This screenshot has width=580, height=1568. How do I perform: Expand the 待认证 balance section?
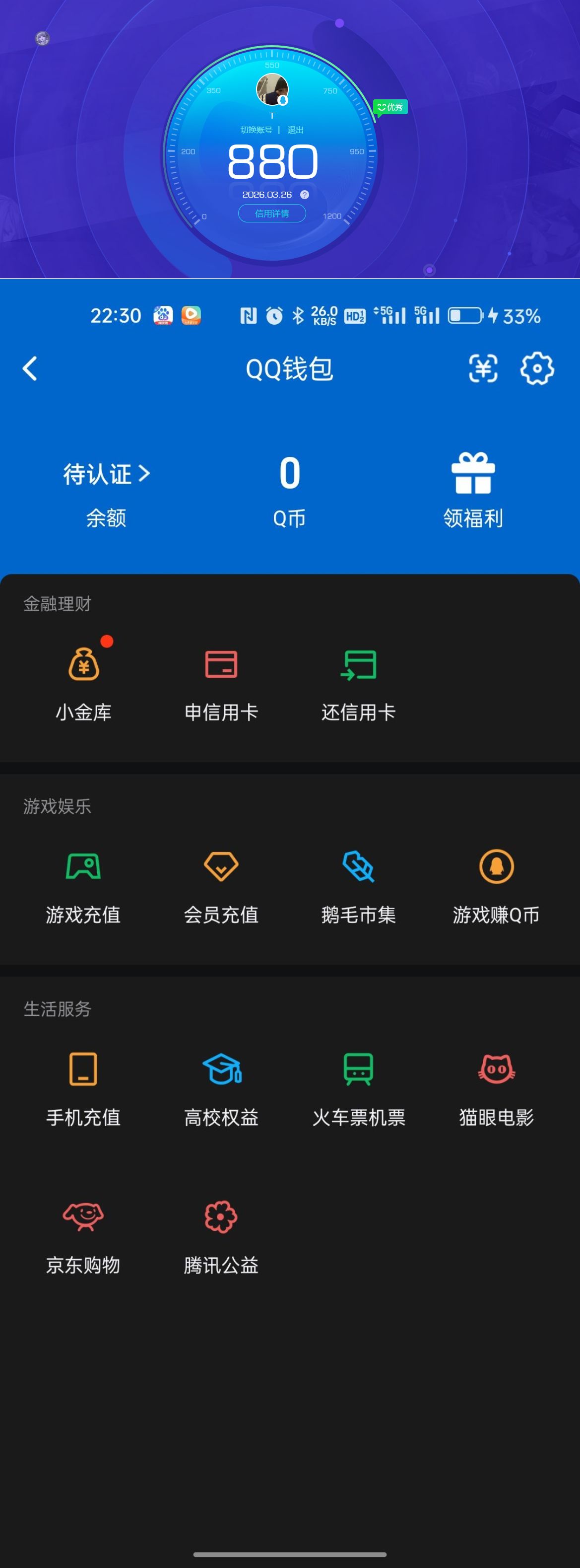point(105,474)
